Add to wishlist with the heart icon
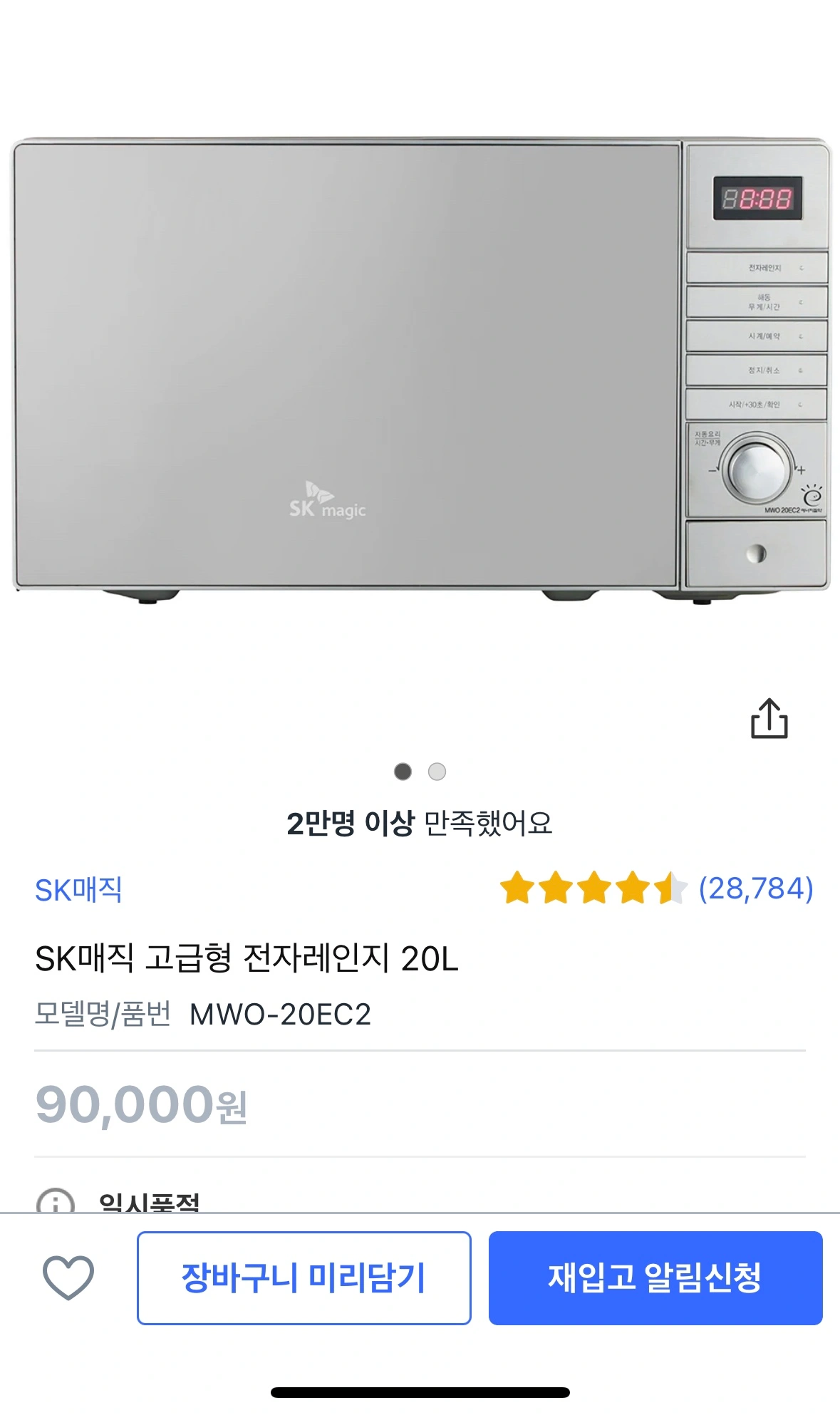The width and height of the screenshot is (840, 1415). click(x=68, y=1277)
